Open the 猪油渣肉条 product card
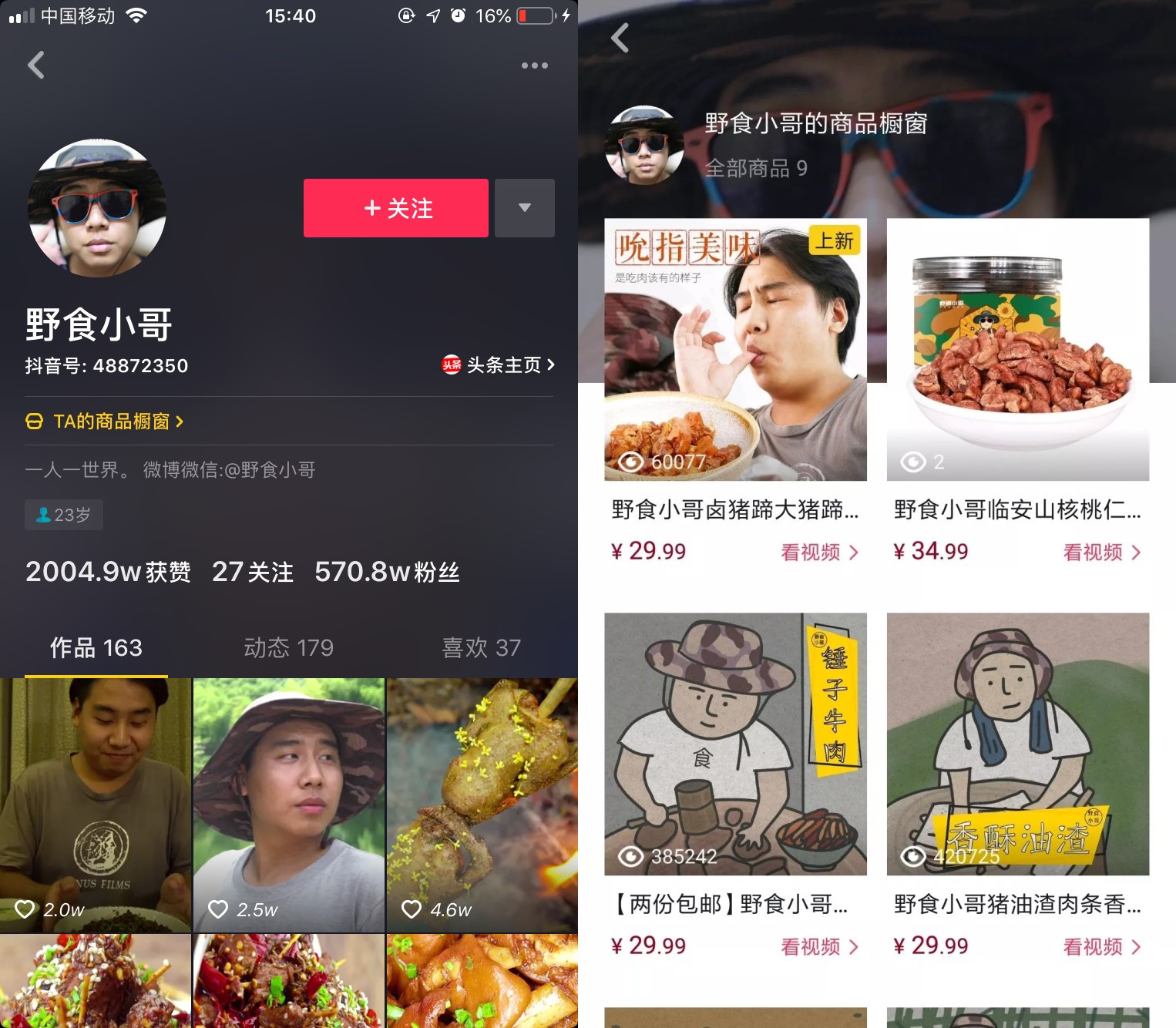The width and height of the screenshot is (1176, 1028). click(x=1017, y=744)
